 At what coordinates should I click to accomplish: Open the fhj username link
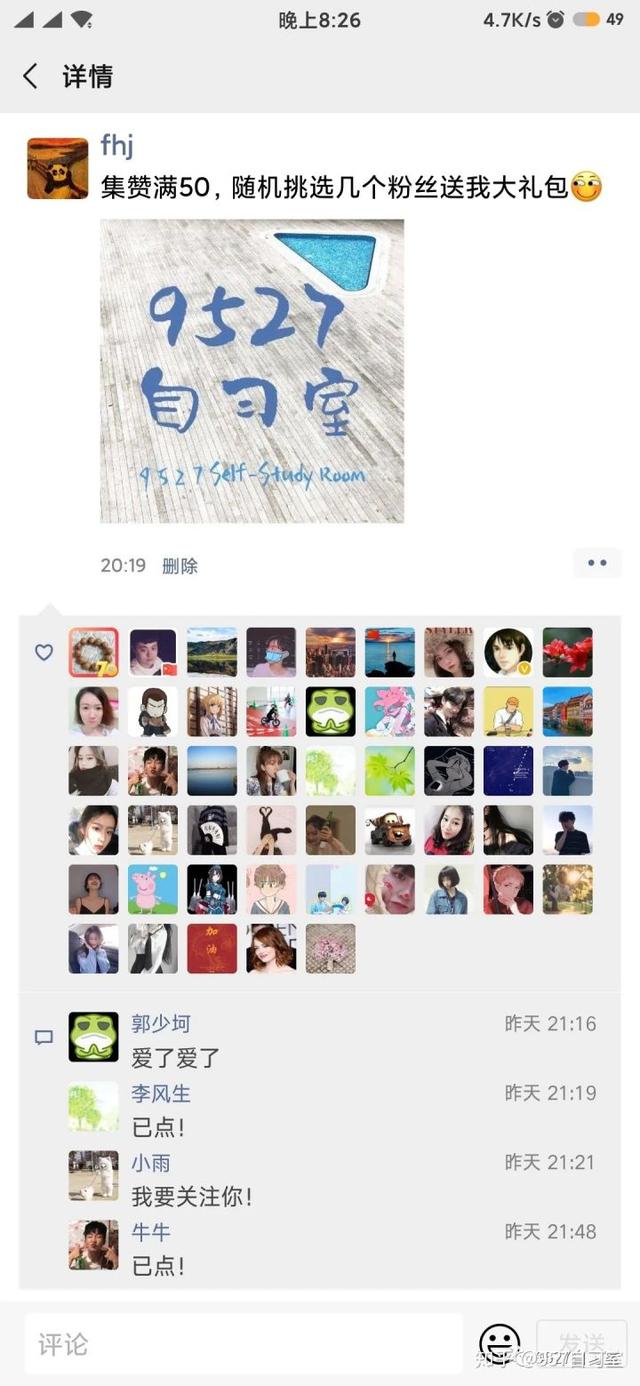[117, 146]
